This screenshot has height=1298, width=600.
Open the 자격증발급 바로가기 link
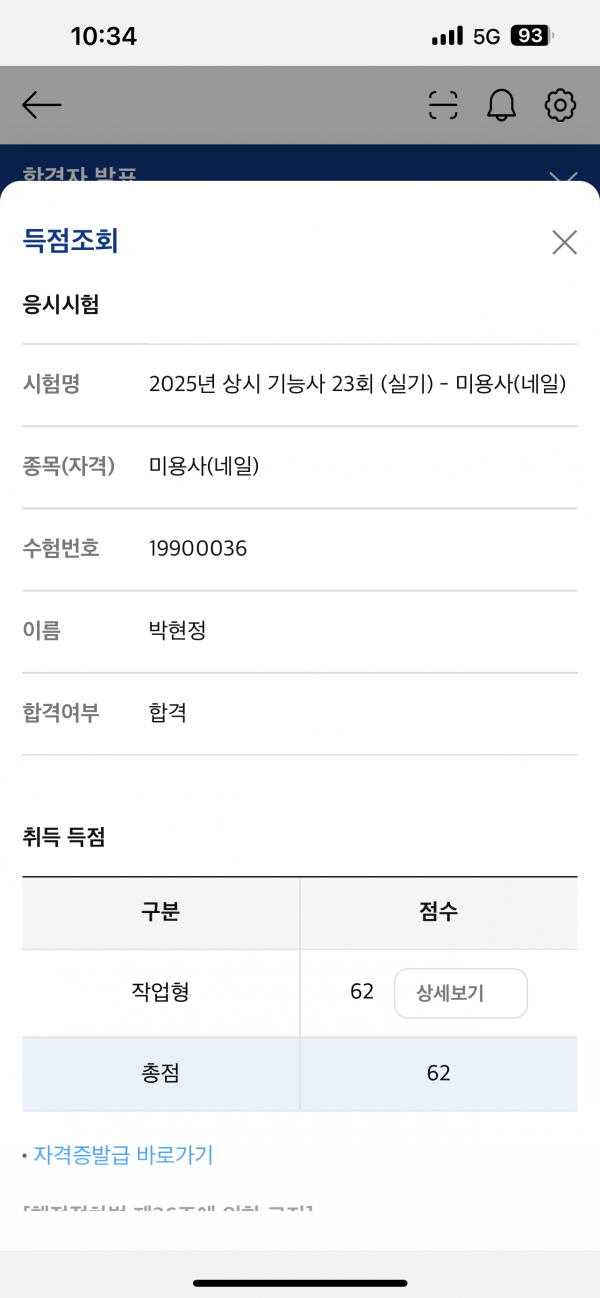(x=124, y=1155)
